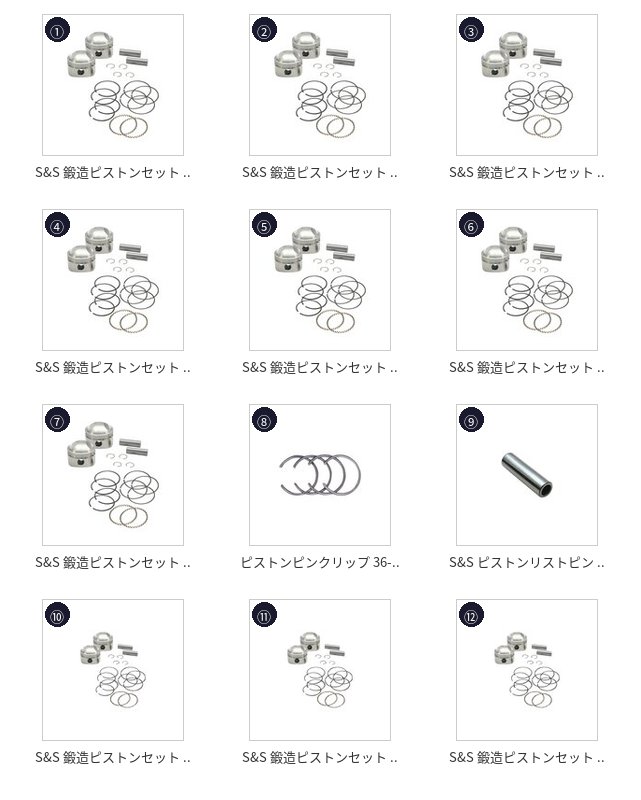The height and width of the screenshot is (800, 641).
Task: Open piston set product ⑪
Action: click(x=320, y=670)
